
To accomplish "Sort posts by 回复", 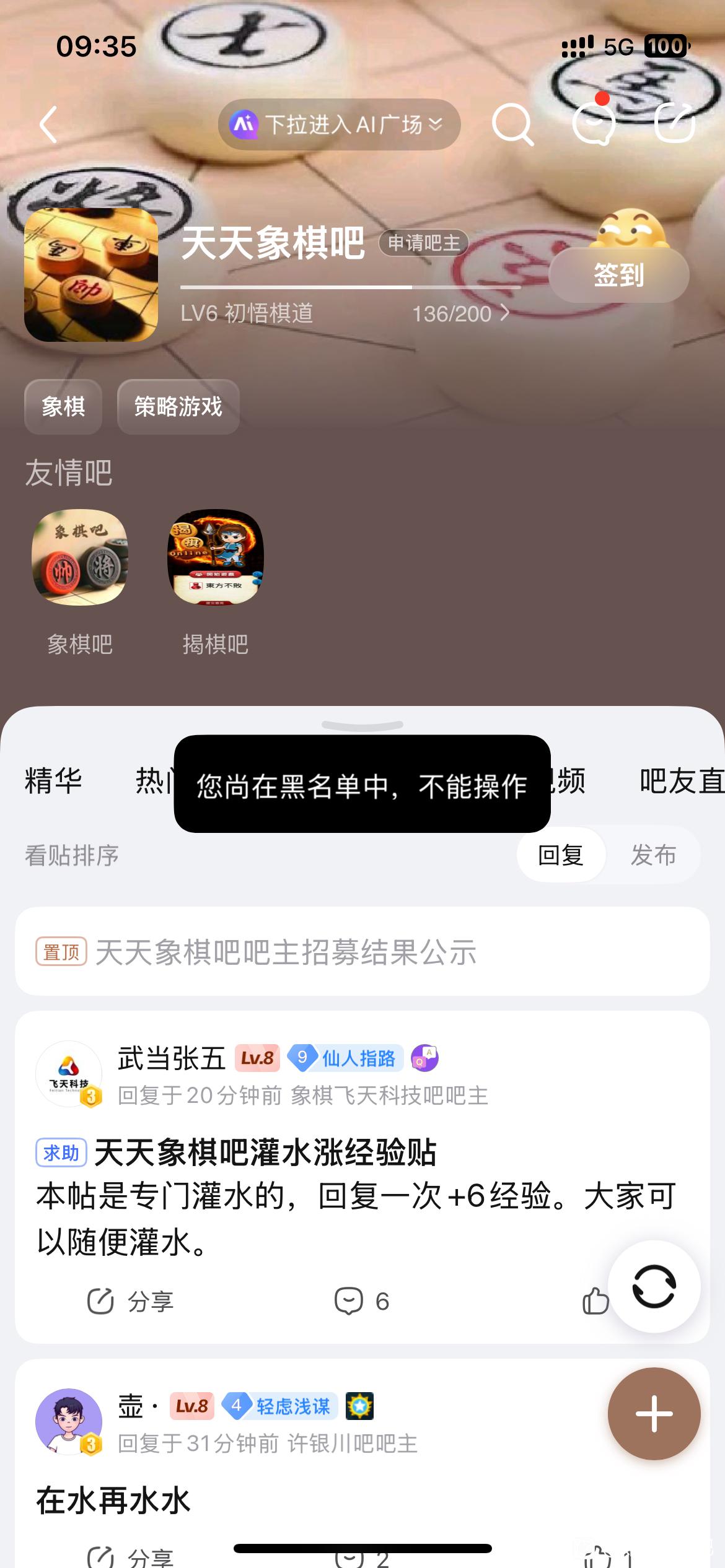I will tap(560, 855).
